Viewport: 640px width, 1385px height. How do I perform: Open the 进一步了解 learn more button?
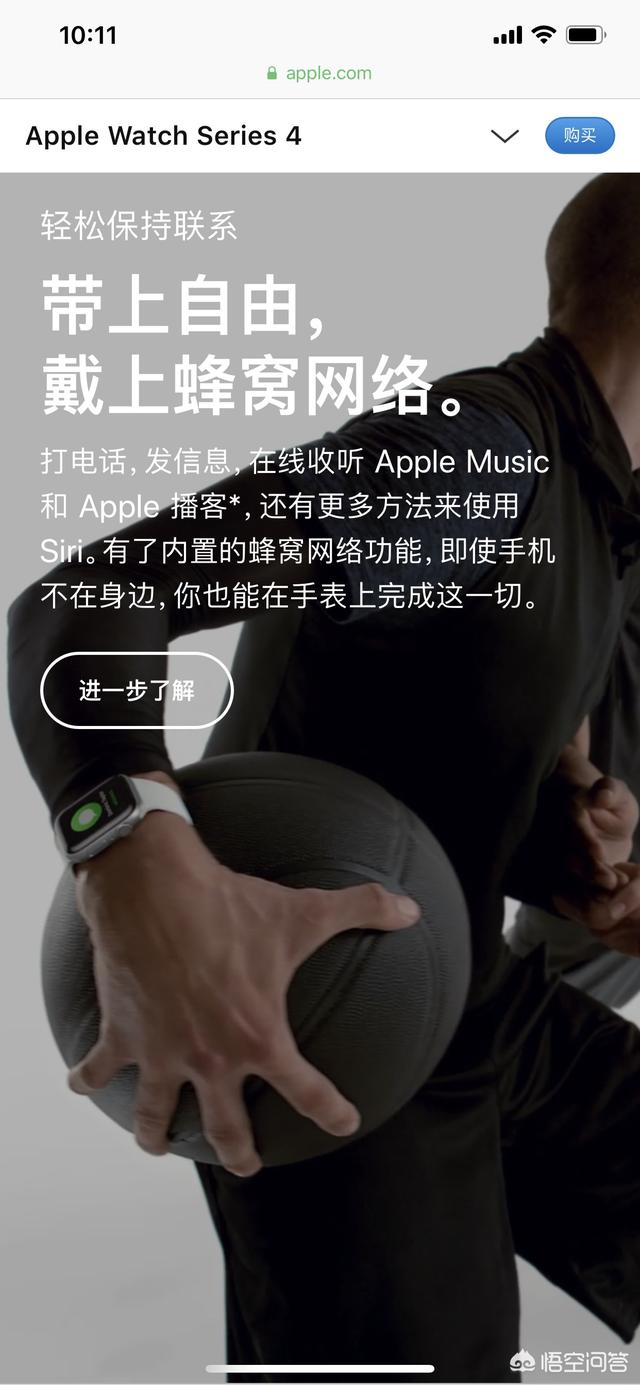pos(137,690)
